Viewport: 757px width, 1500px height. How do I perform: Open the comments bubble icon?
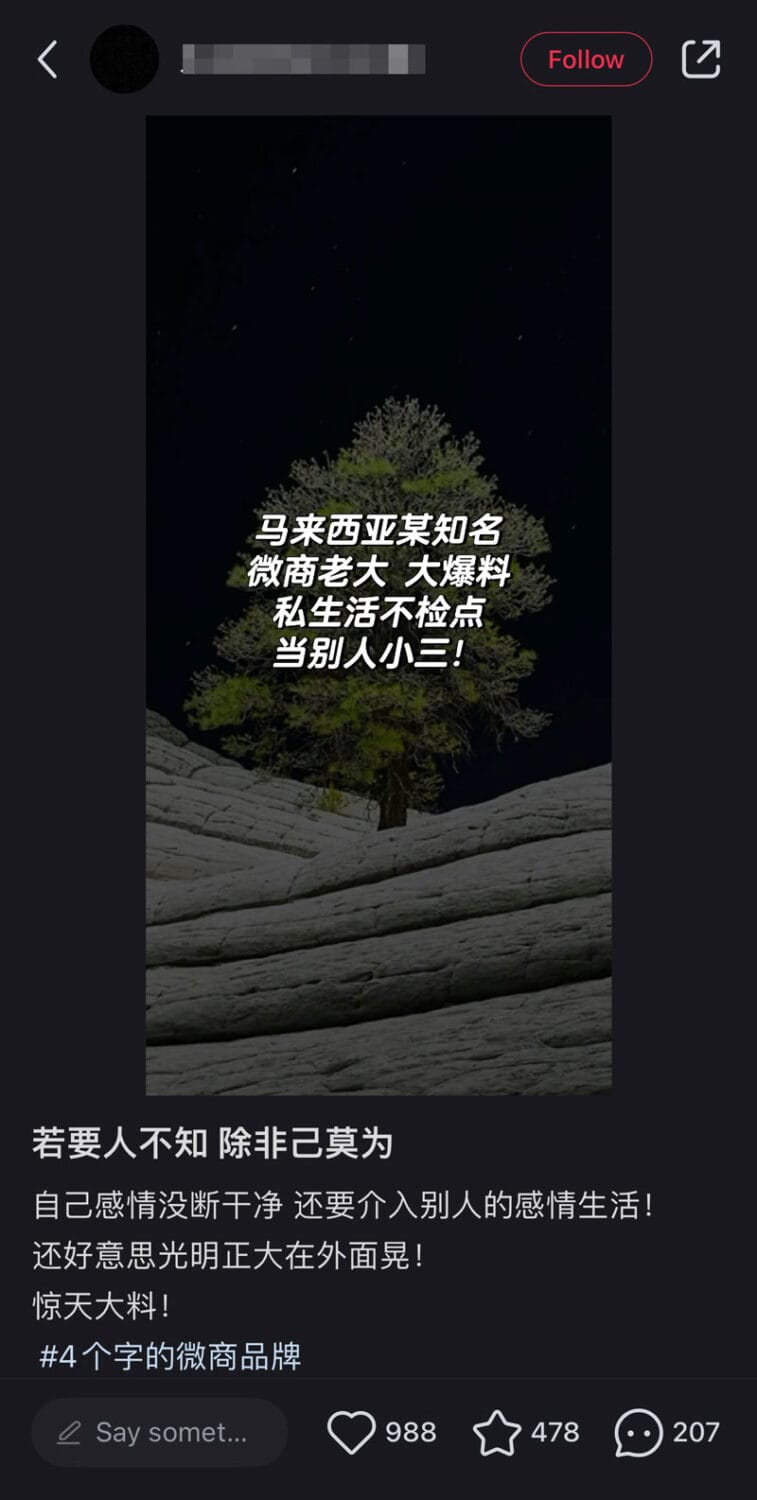(638, 1432)
